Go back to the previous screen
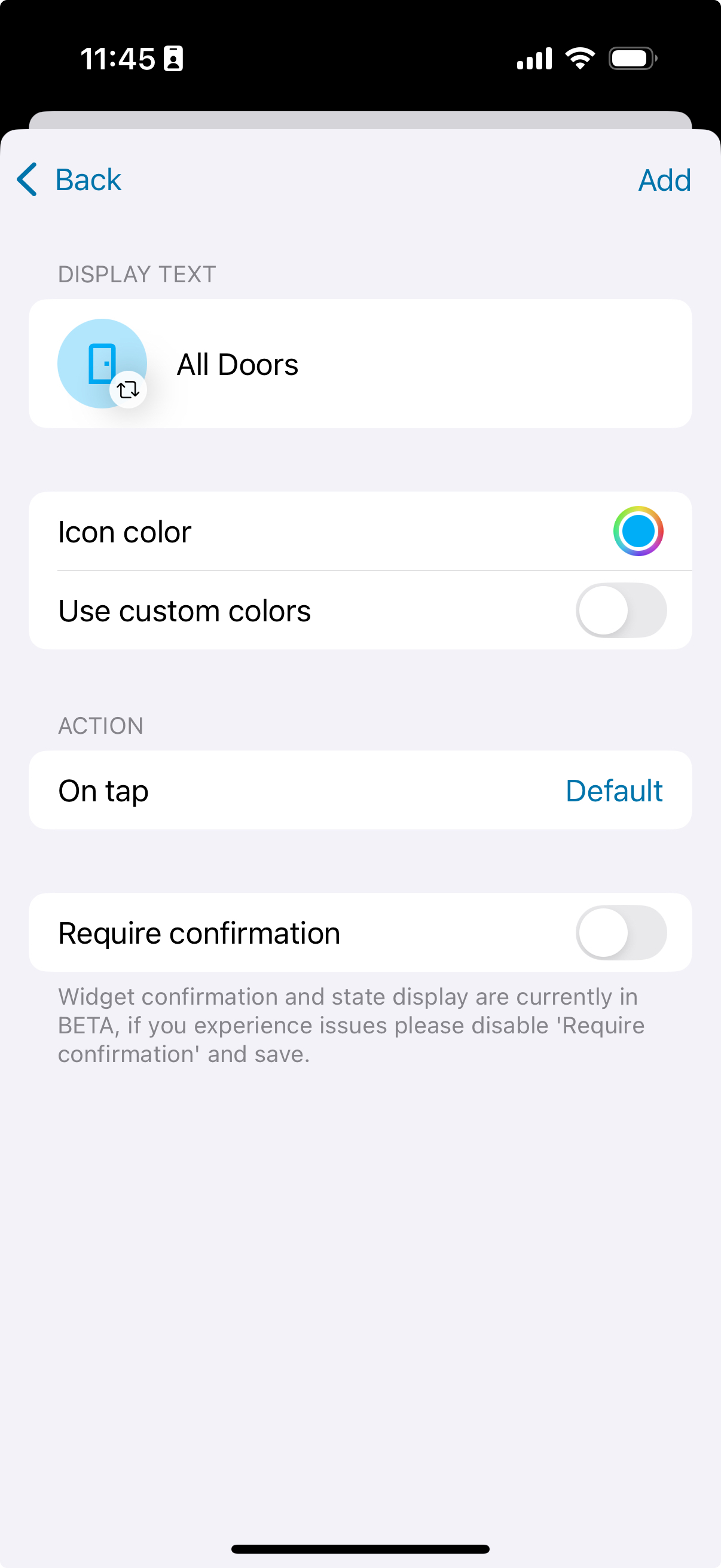The height and width of the screenshot is (1568, 721). click(x=69, y=179)
